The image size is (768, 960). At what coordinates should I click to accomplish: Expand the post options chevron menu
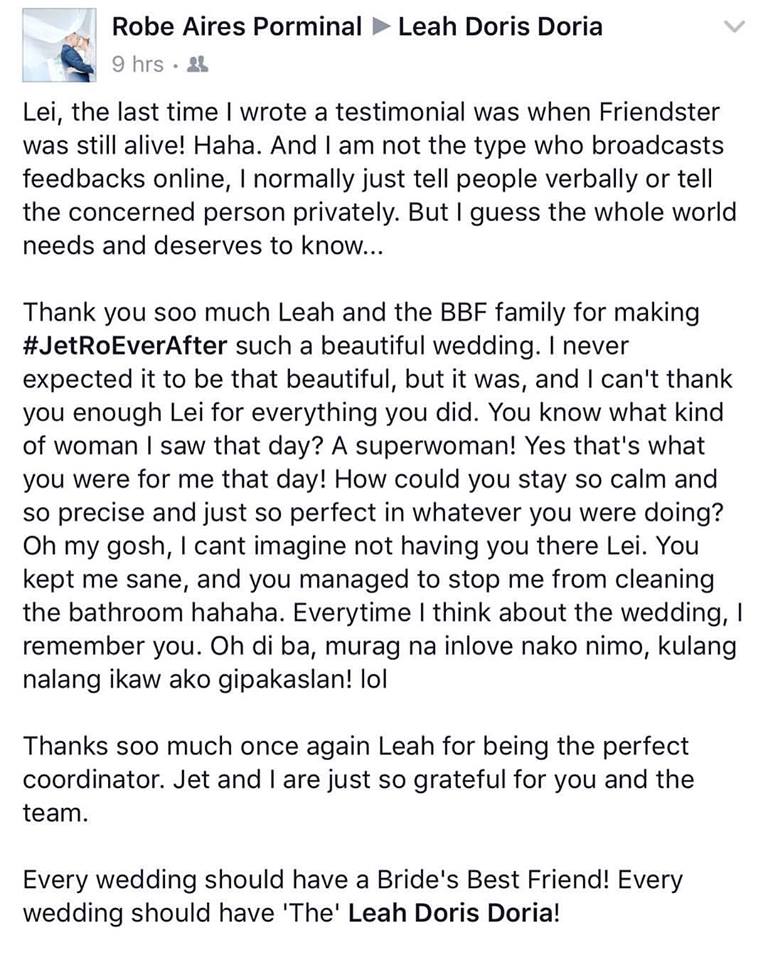point(734,27)
